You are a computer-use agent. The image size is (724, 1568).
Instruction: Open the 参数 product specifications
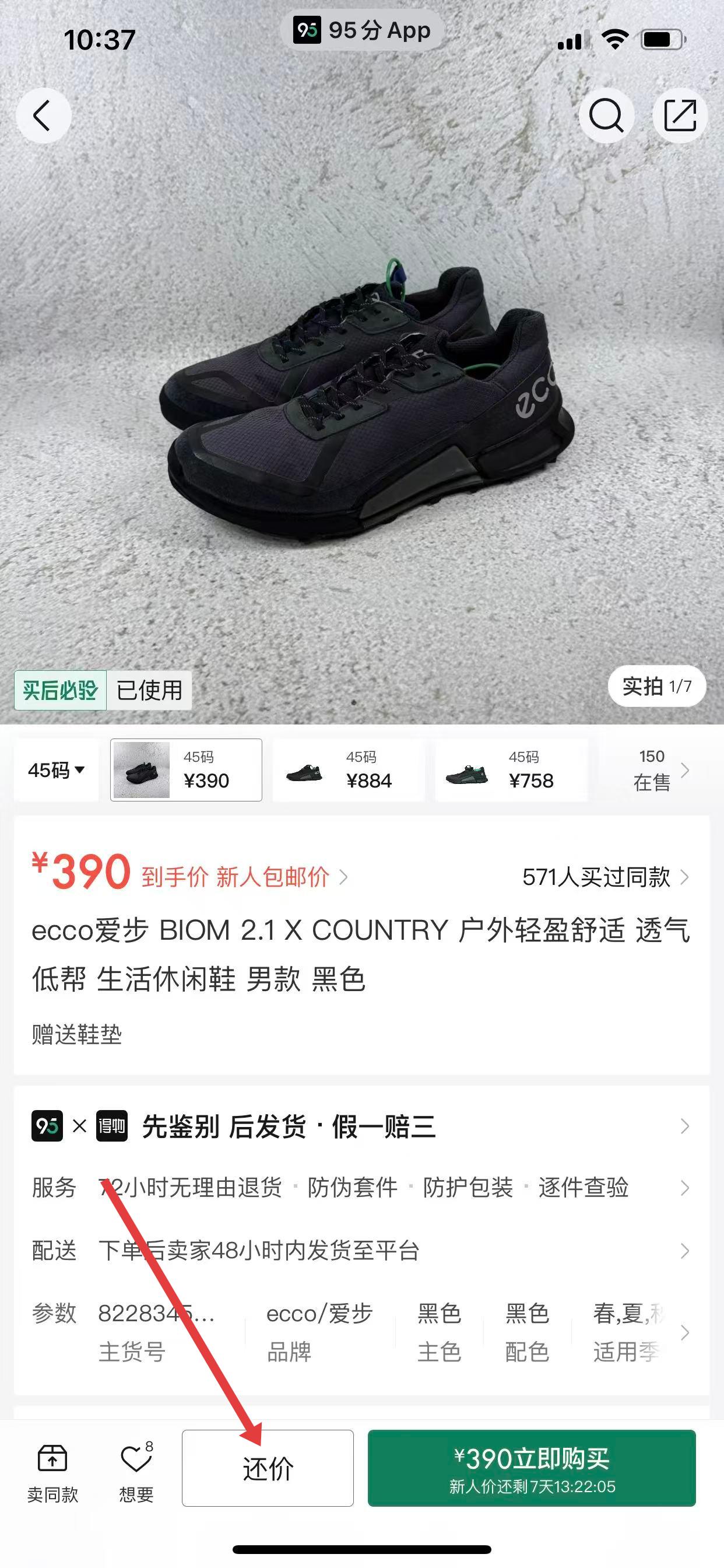[361, 1332]
